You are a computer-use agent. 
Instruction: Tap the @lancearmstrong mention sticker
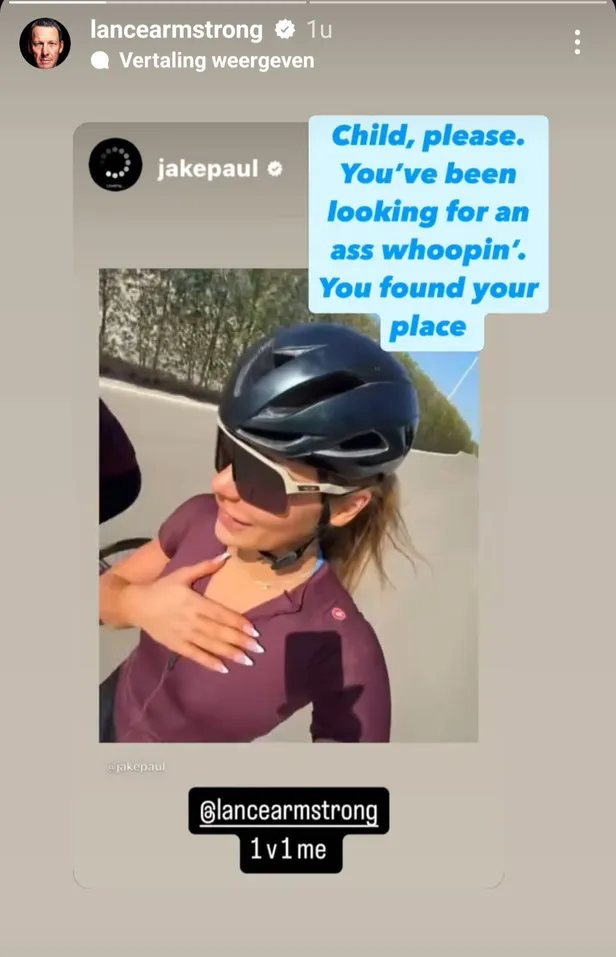(x=288, y=811)
